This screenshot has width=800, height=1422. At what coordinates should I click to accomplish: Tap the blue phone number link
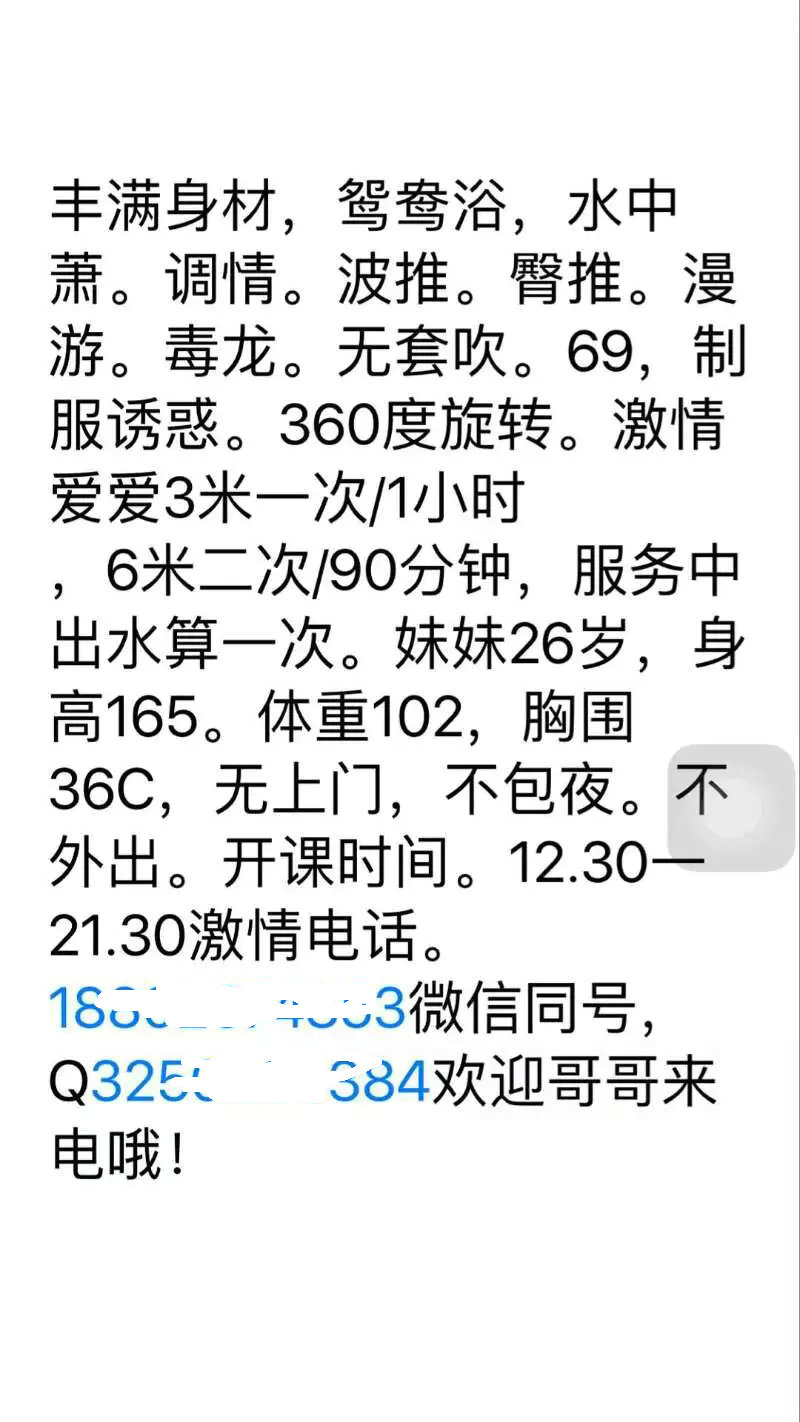point(227,1010)
